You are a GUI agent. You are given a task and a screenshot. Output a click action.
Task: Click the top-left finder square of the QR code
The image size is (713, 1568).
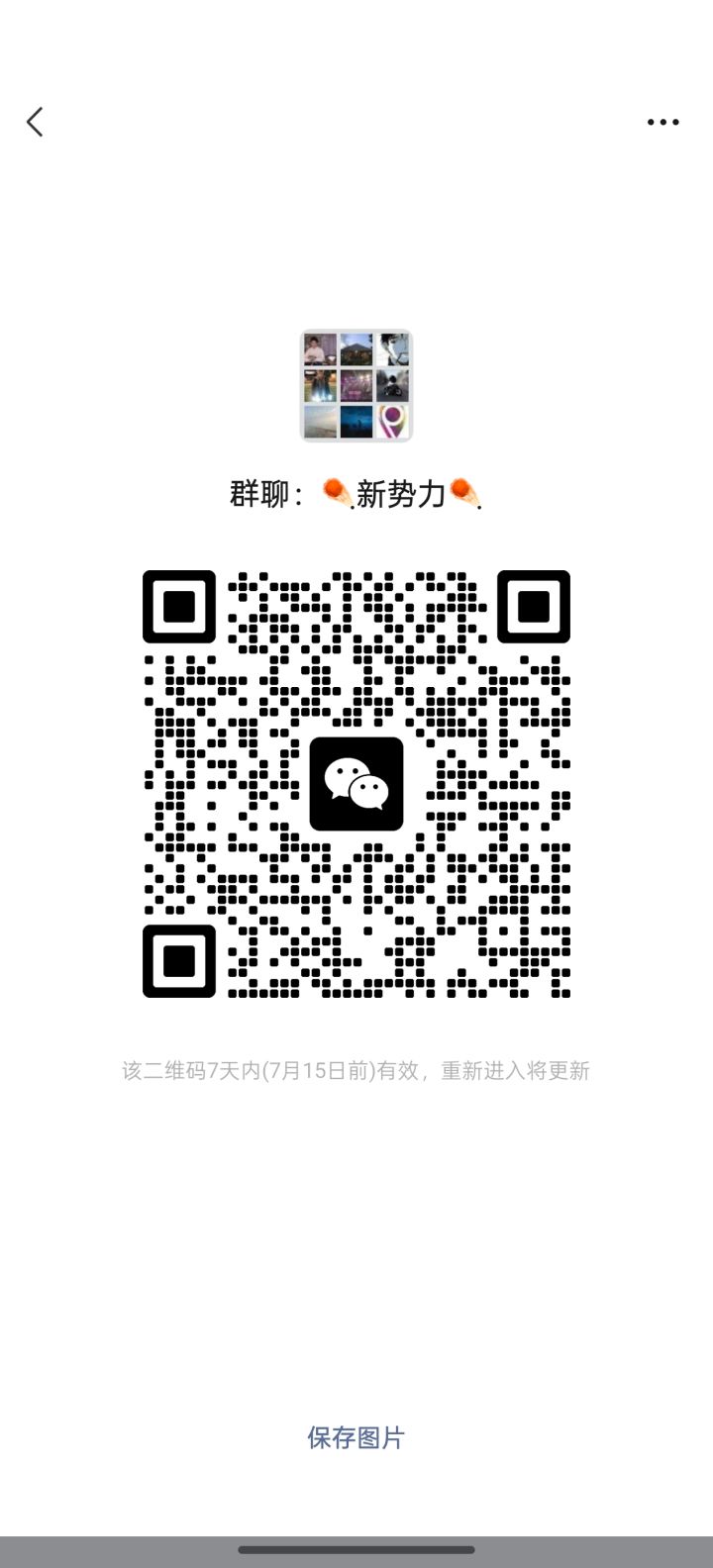point(180,607)
